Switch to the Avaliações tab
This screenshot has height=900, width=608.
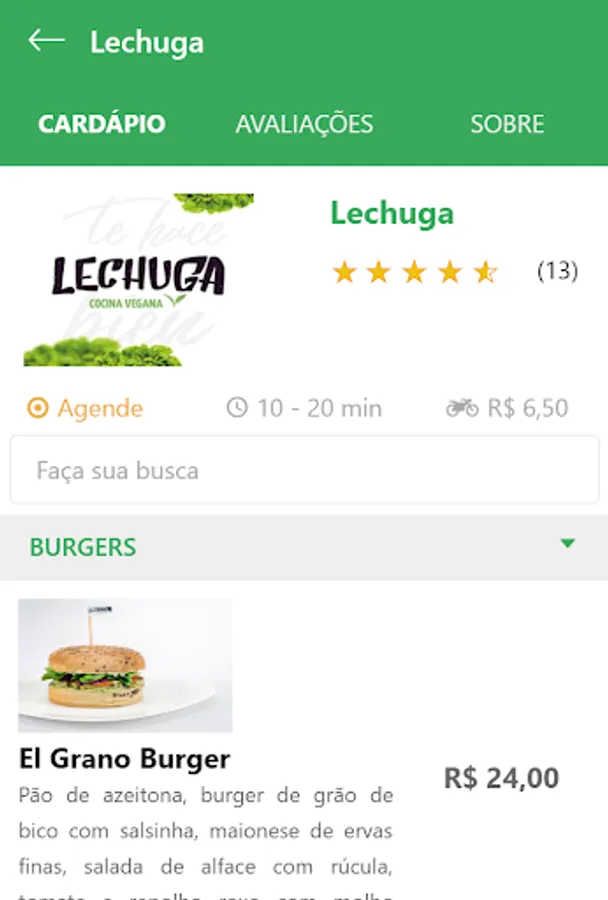coord(304,124)
